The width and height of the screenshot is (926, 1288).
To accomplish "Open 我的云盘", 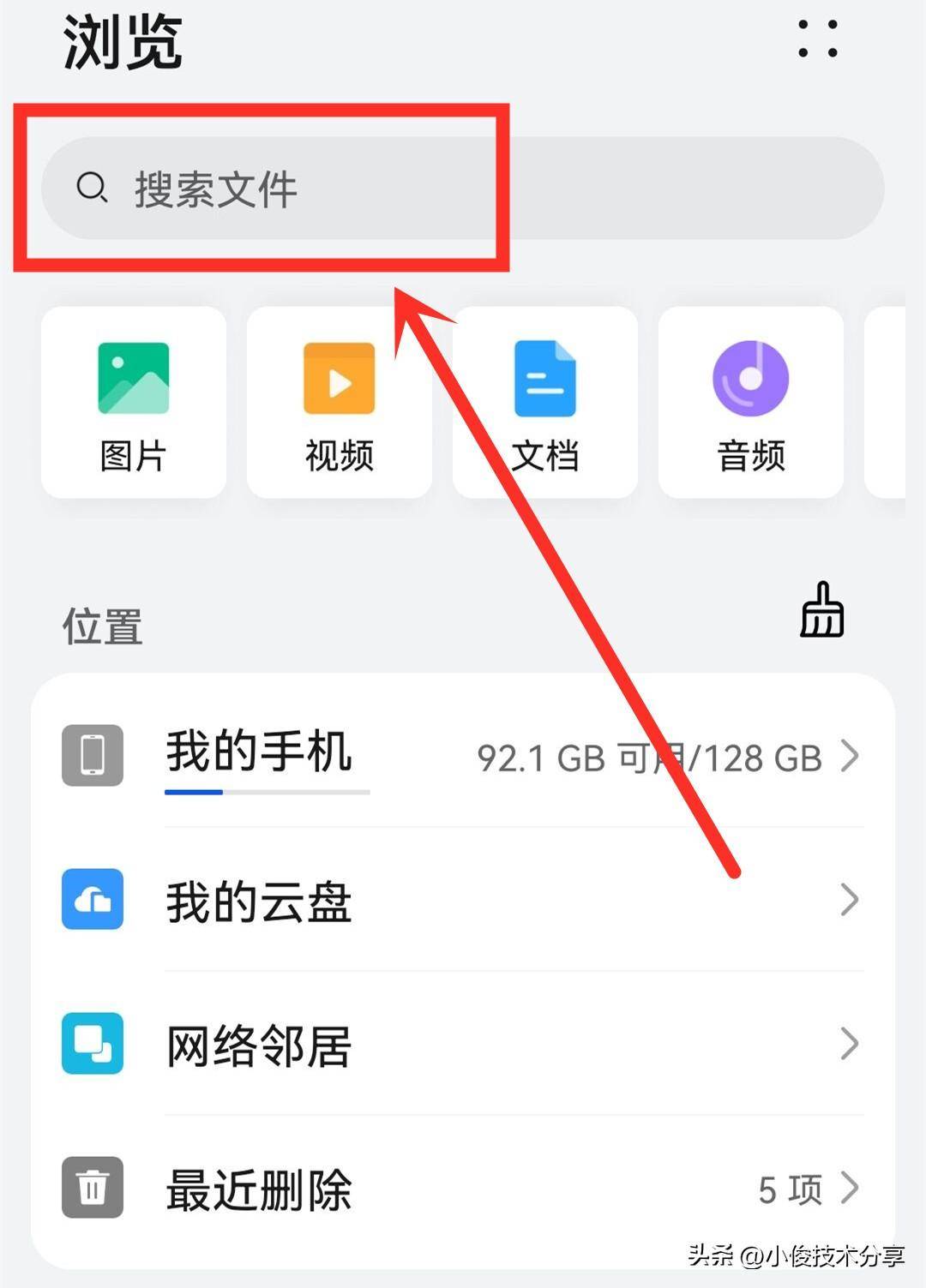I will click(463, 900).
